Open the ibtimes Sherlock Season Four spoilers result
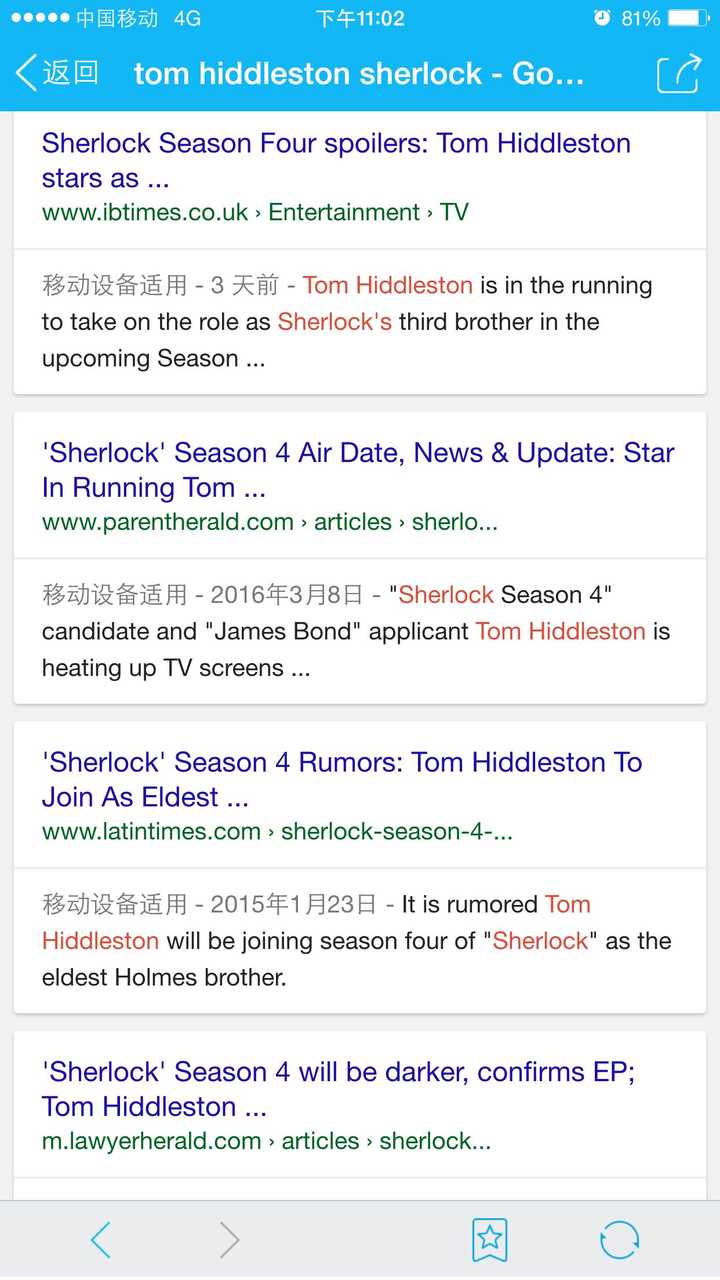Viewport: 720px width, 1280px height. (x=336, y=160)
